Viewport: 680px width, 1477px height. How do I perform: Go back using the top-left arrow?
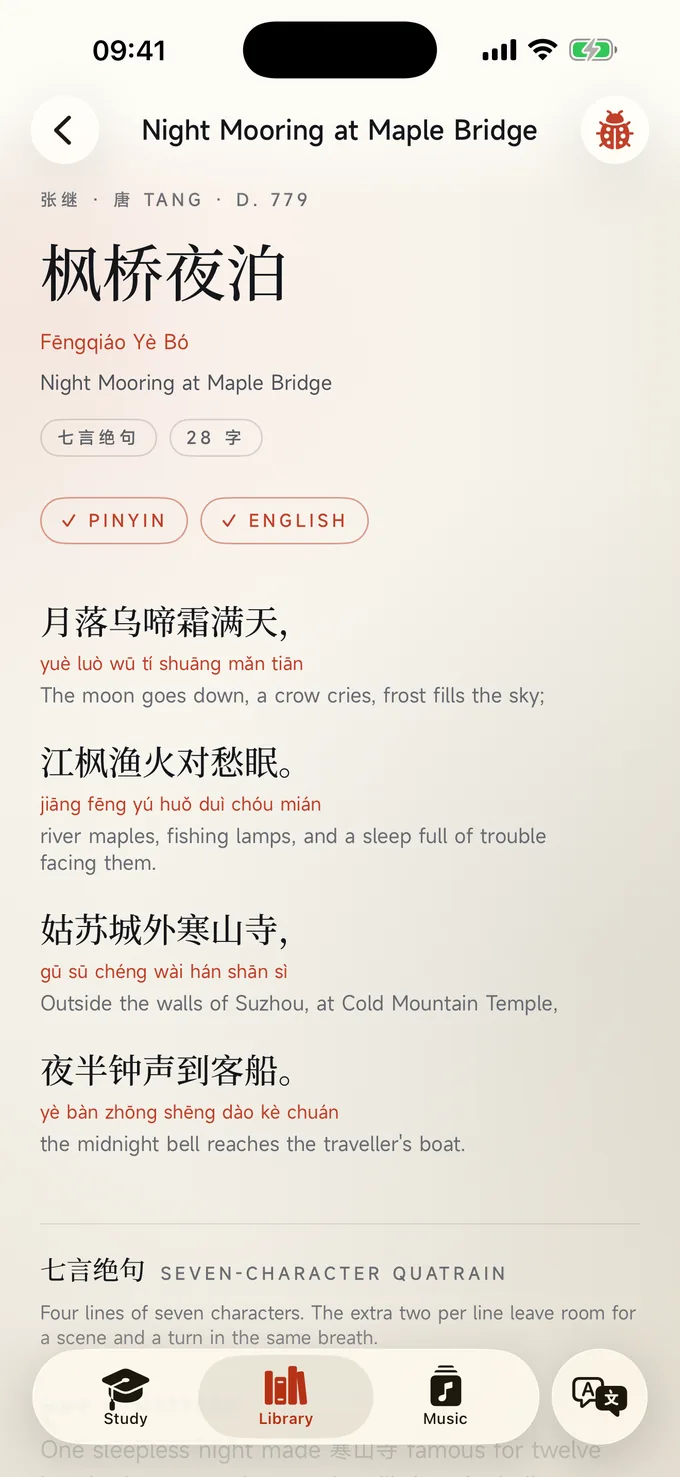pyautogui.click(x=65, y=130)
